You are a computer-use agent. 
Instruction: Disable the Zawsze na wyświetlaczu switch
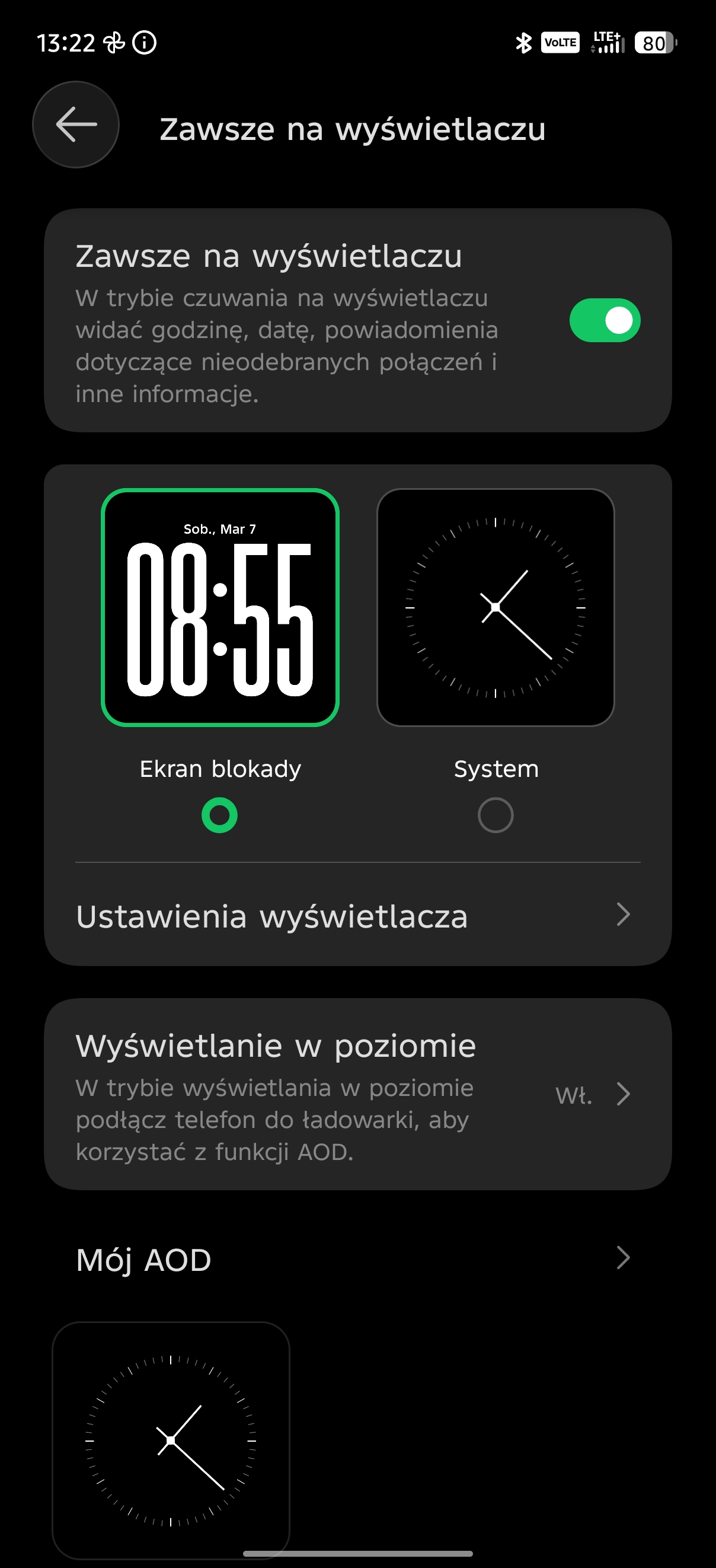[x=604, y=320]
